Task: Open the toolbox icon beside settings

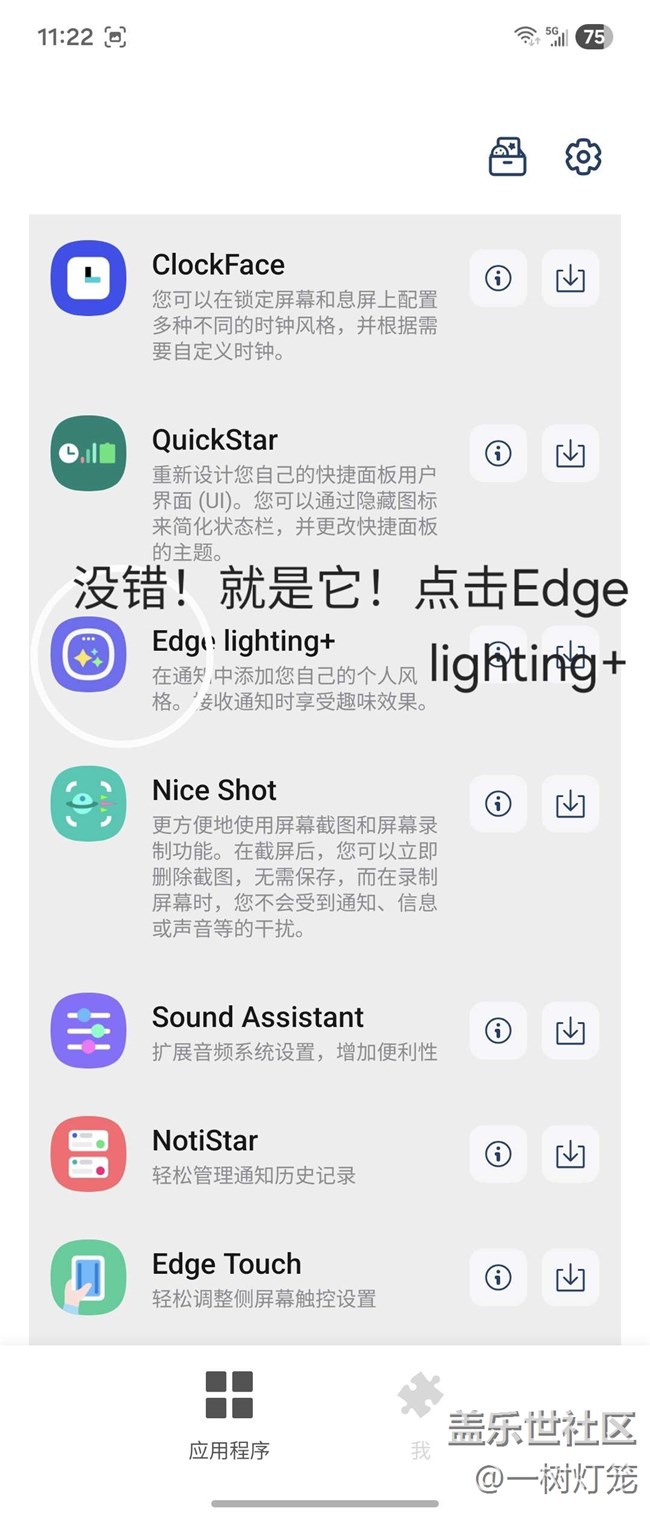Action: [x=507, y=157]
